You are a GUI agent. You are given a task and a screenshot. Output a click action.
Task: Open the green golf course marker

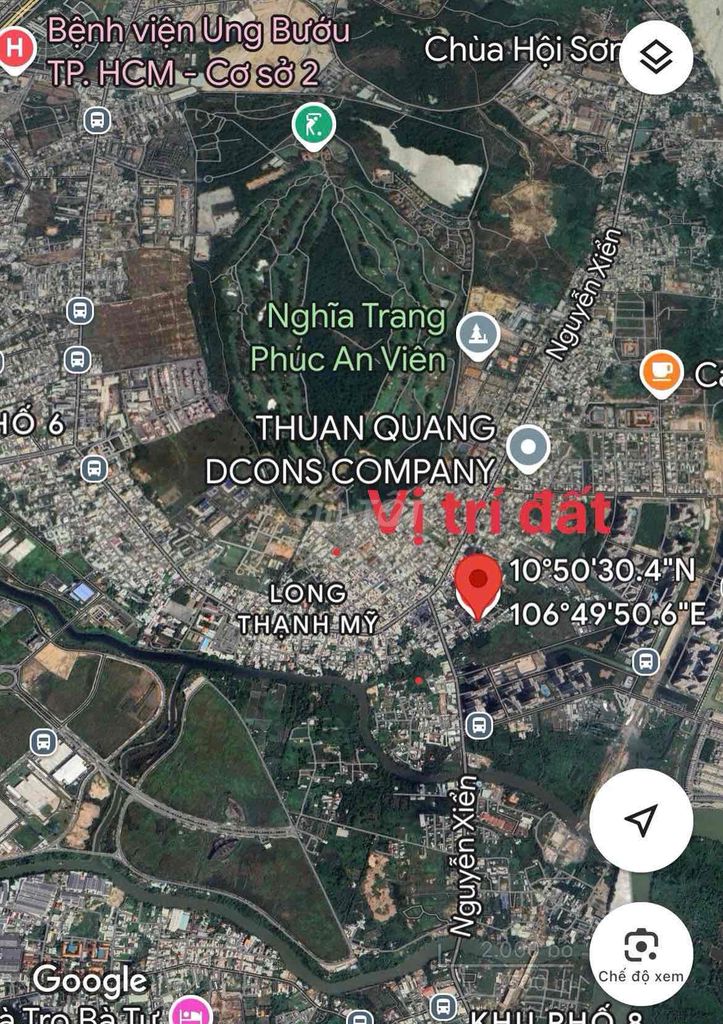pyautogui.click(x=314, y=127)
